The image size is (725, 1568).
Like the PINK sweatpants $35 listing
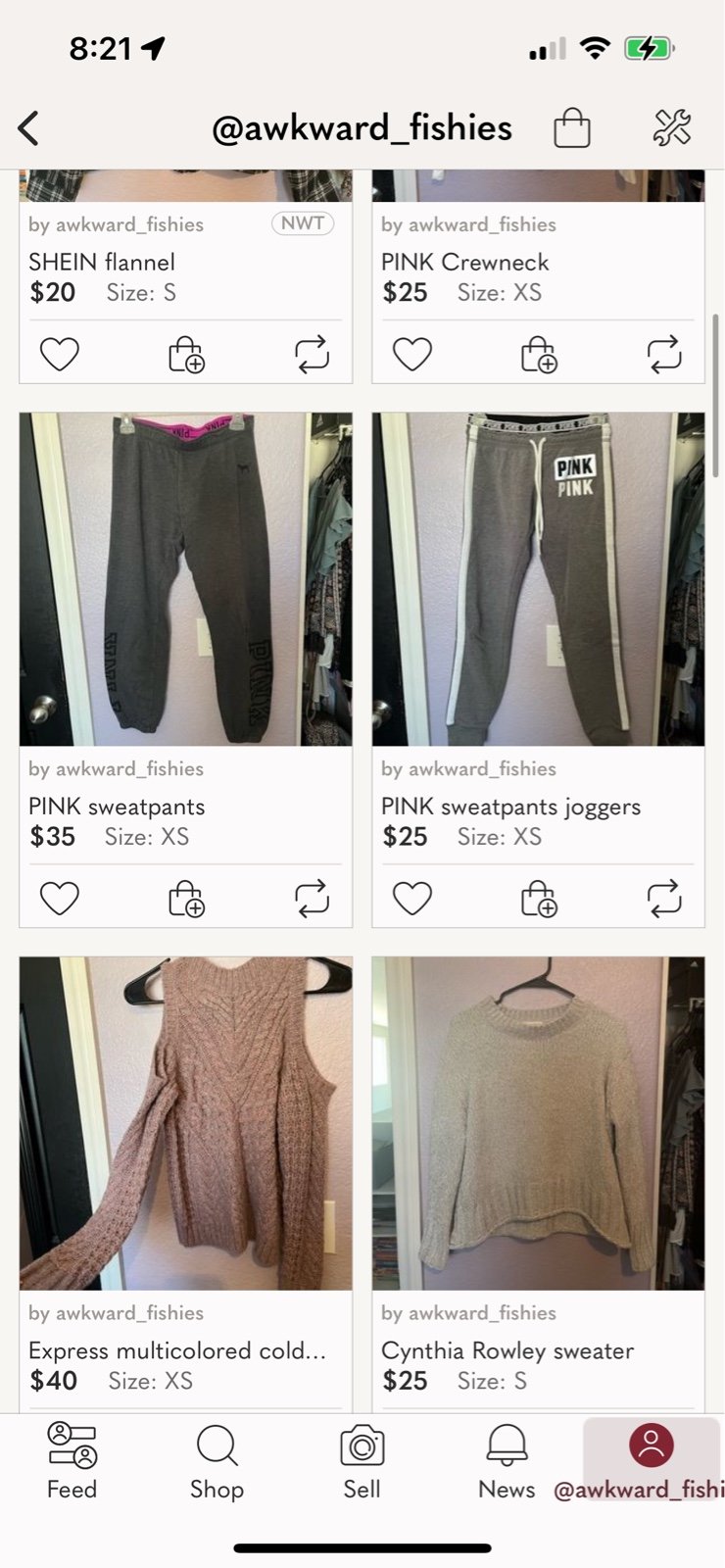(x=60, y=898)
